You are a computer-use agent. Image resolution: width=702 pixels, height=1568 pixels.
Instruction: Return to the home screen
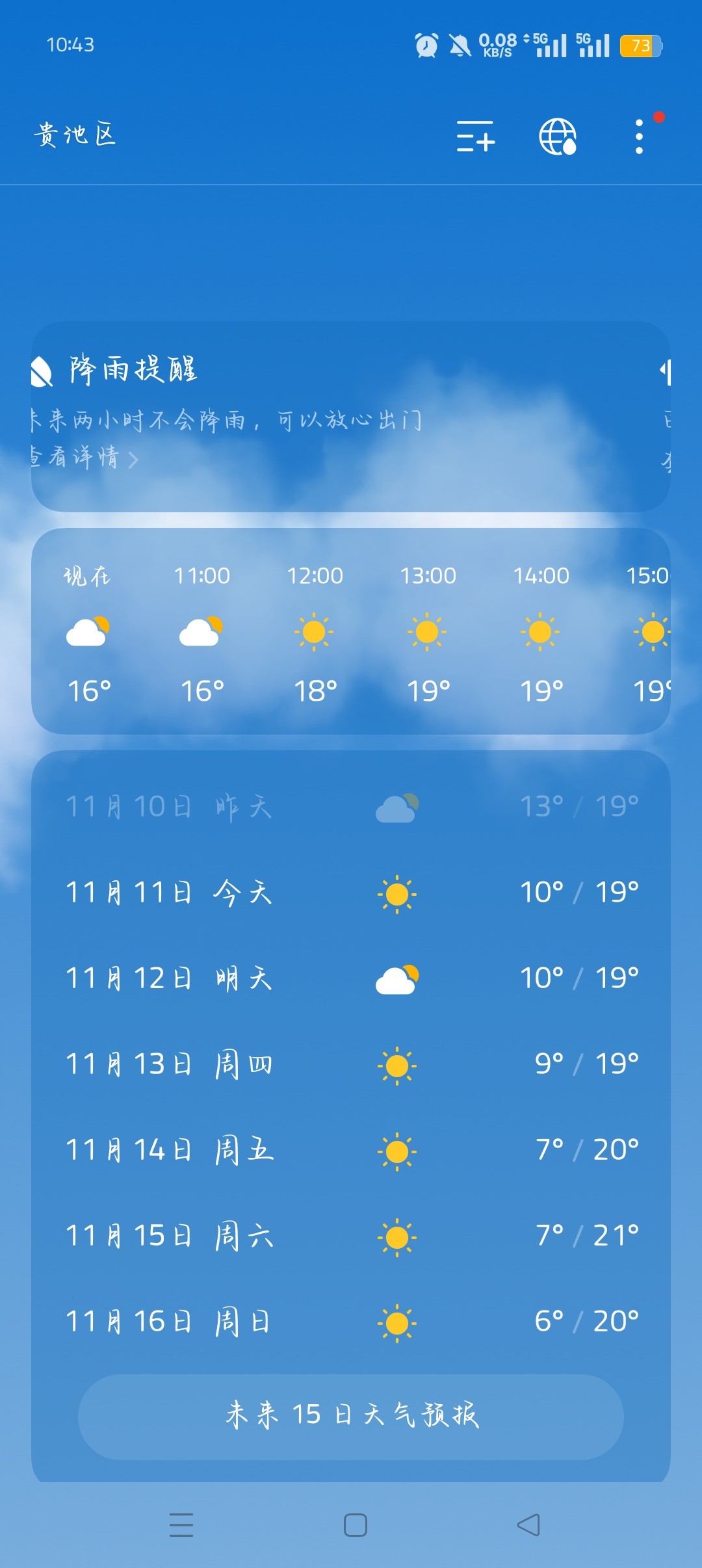tap(355, 1524)
